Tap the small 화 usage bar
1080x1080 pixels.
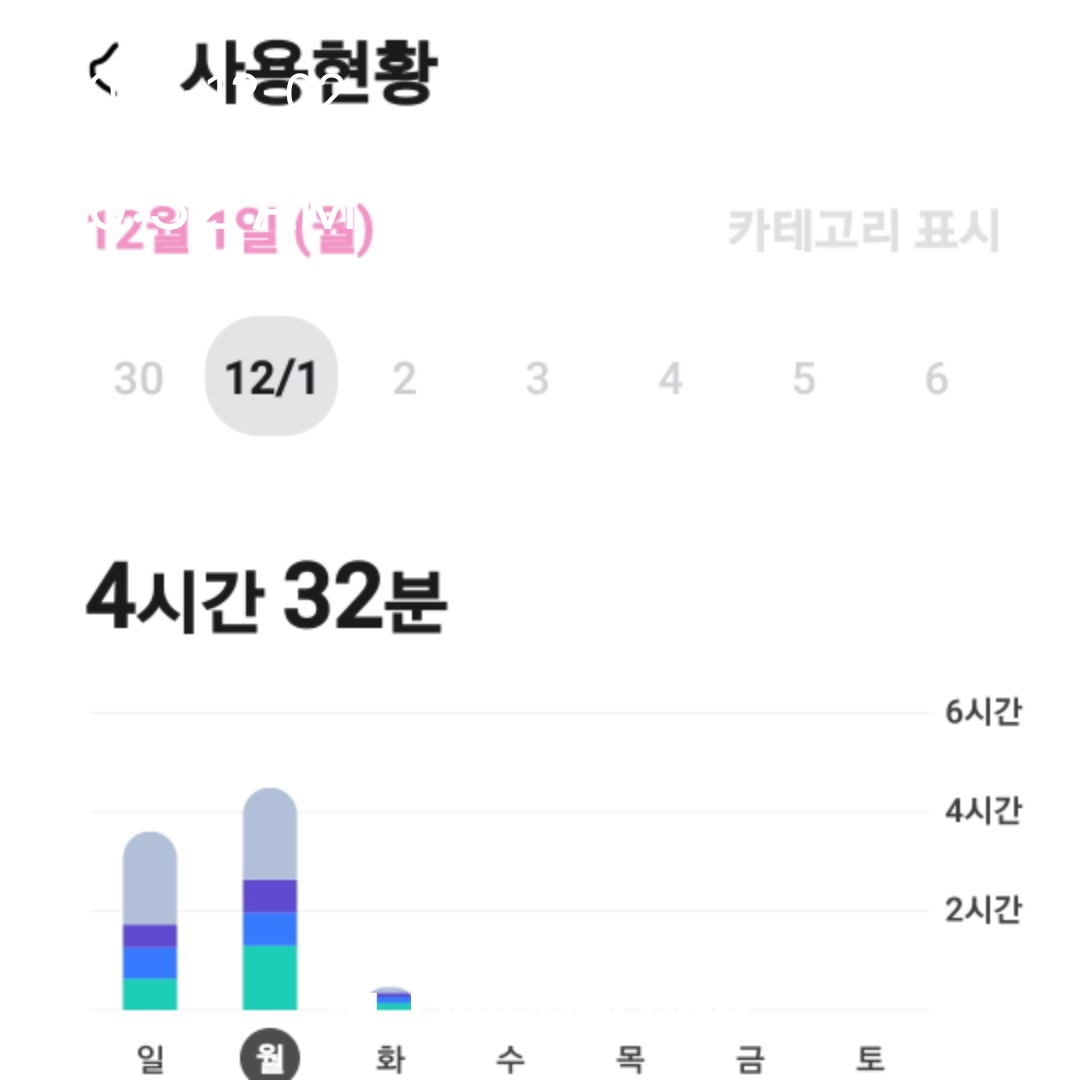(x=391, y=999)
